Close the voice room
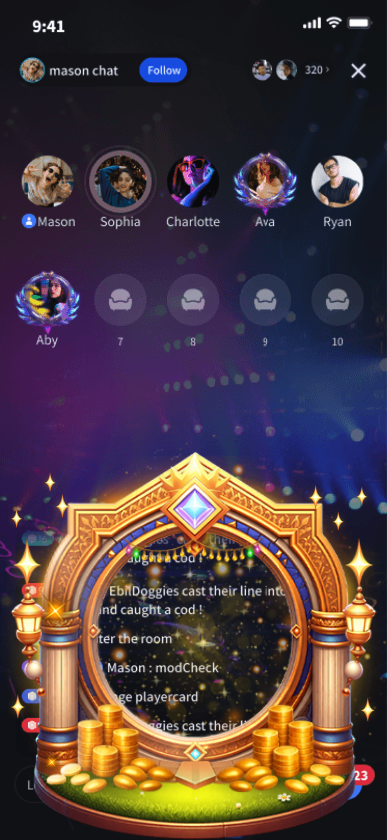Screen dimensions: 387x840 click(358, 71)
